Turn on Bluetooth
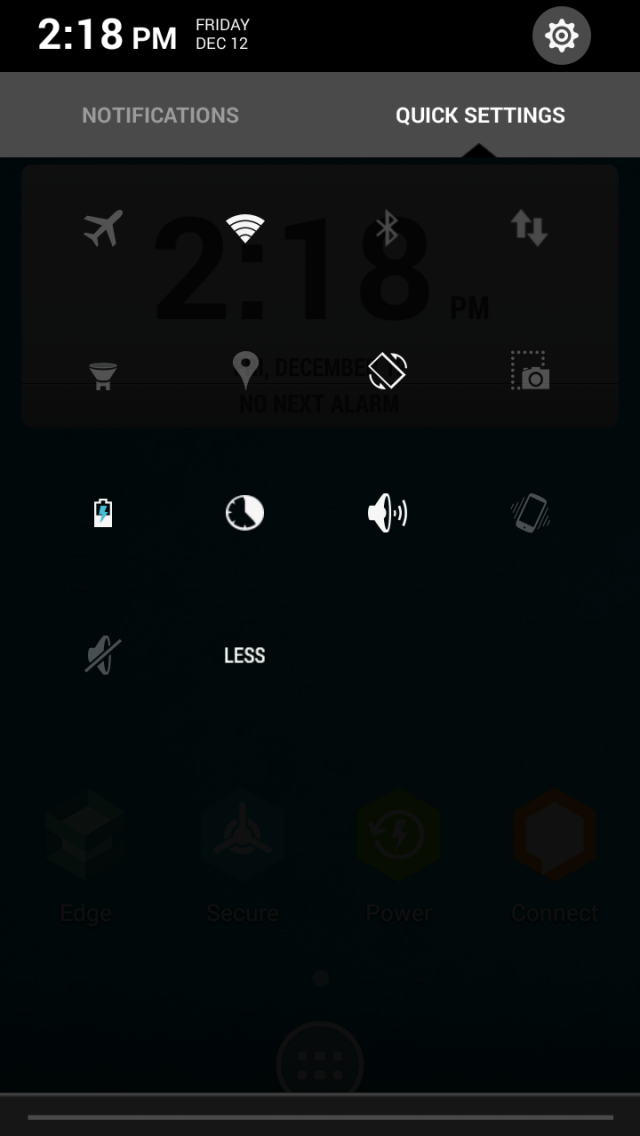 coord(387,229)
